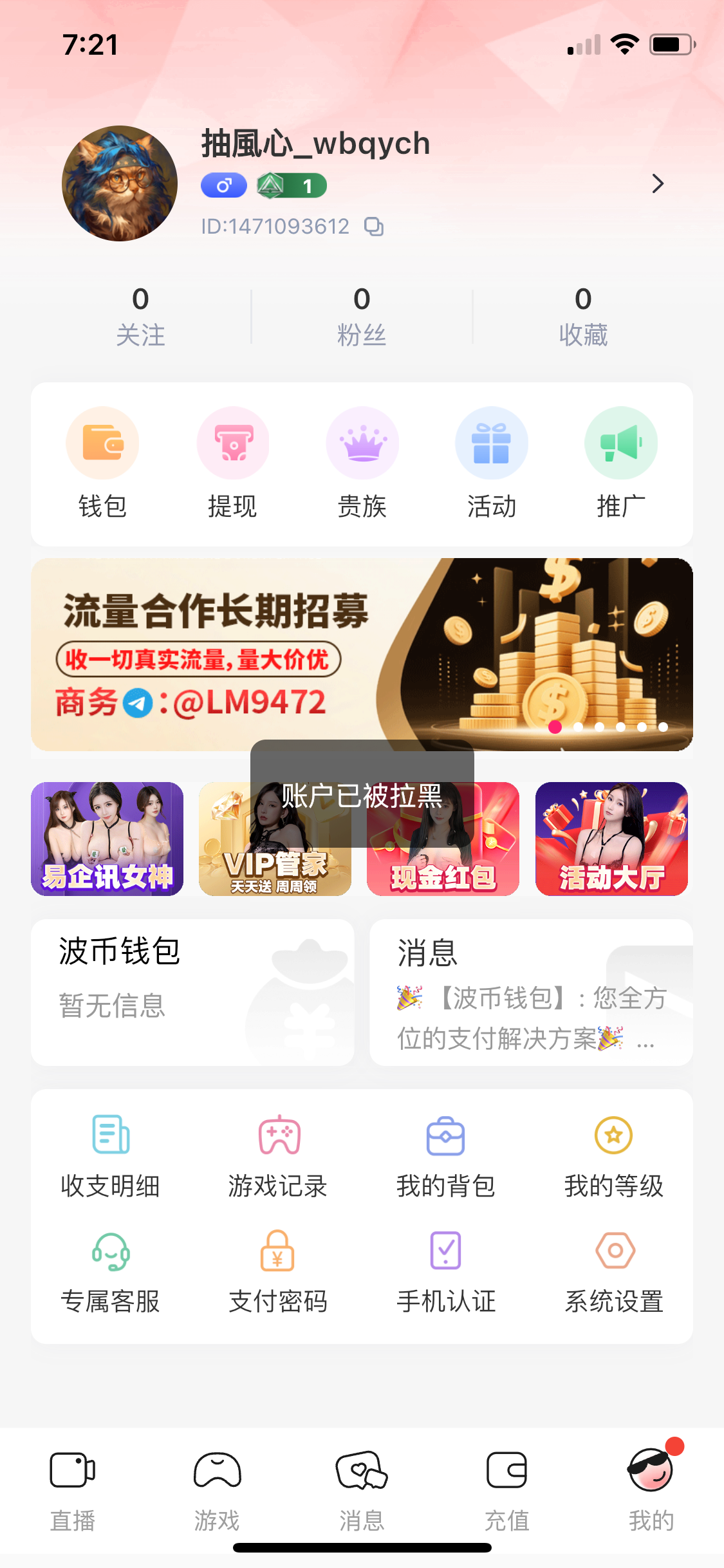The height and width of the screenshot is (1568, 724).
Task: Open the 波币钱包 card
Action: pos(192,992)
